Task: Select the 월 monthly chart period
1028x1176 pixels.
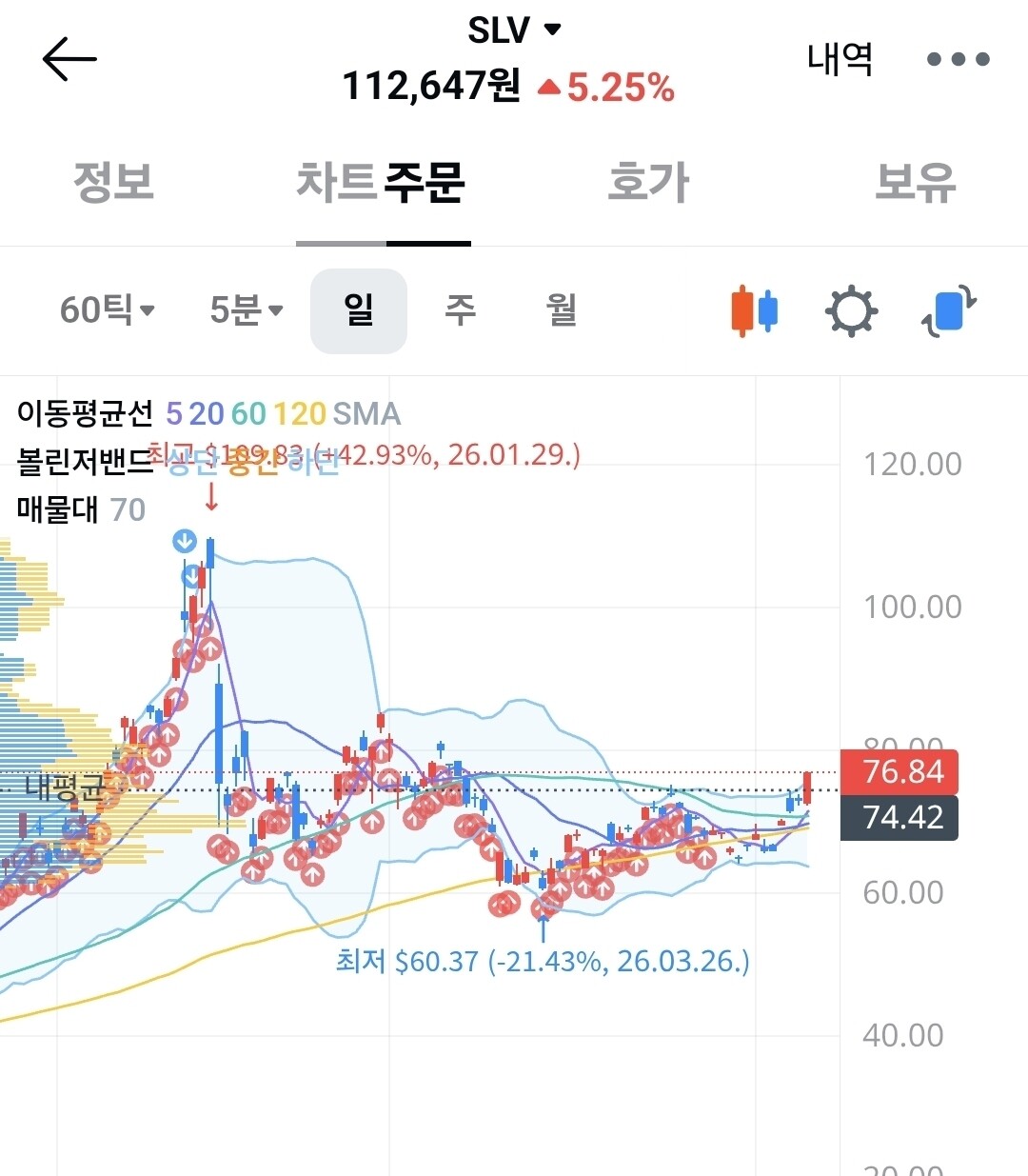Action: pos(562,310)
